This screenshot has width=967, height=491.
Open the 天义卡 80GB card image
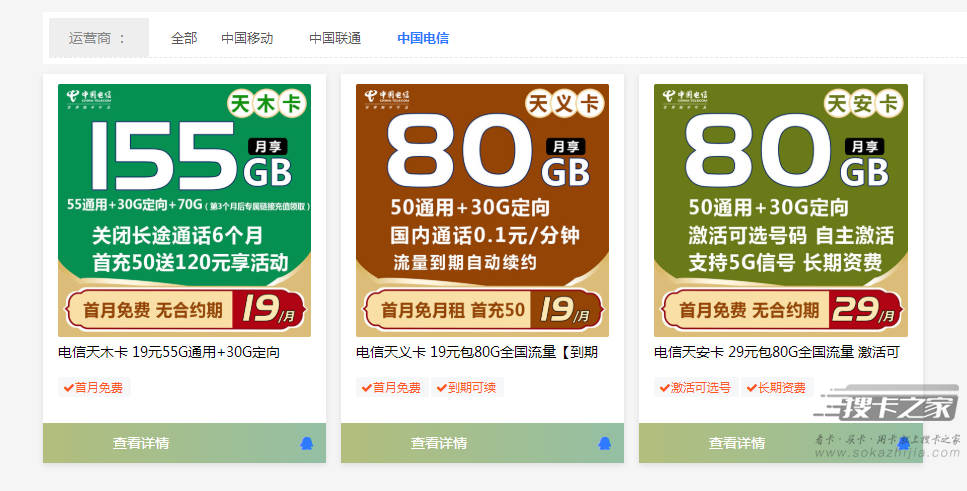(482, 210)
